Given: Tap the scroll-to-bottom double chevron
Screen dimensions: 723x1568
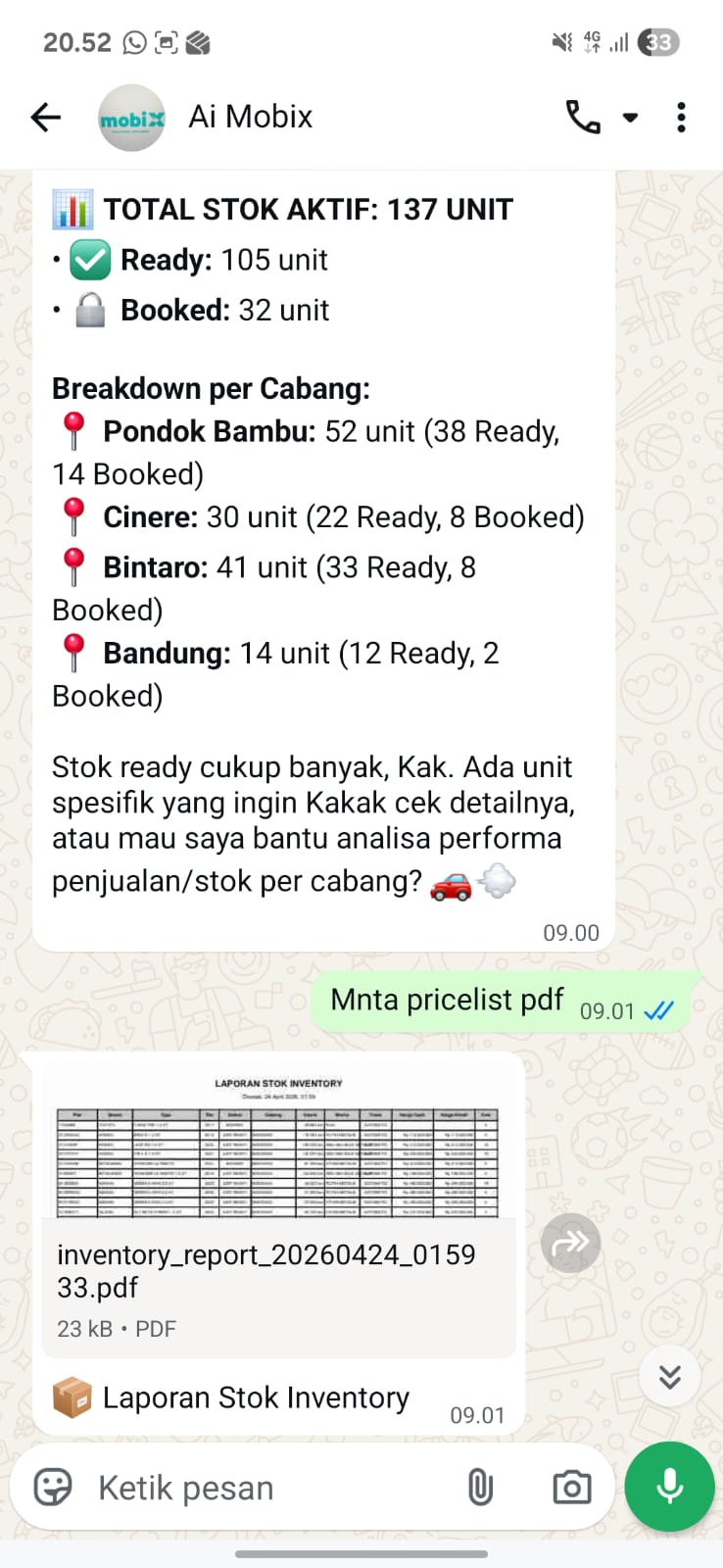Looking at the screenshot, I should 669,1376.
